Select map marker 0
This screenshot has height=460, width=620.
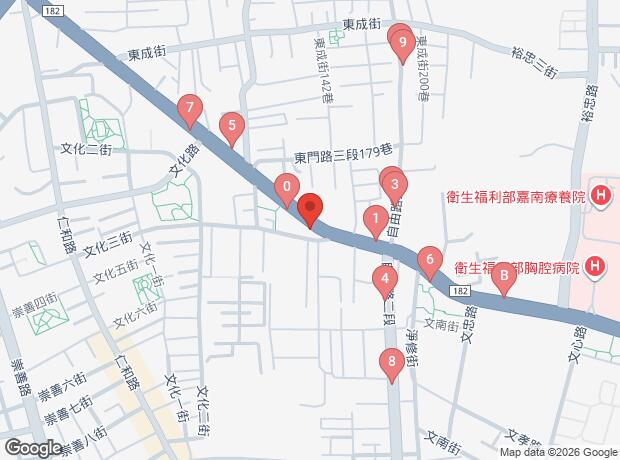coord(287,190)
